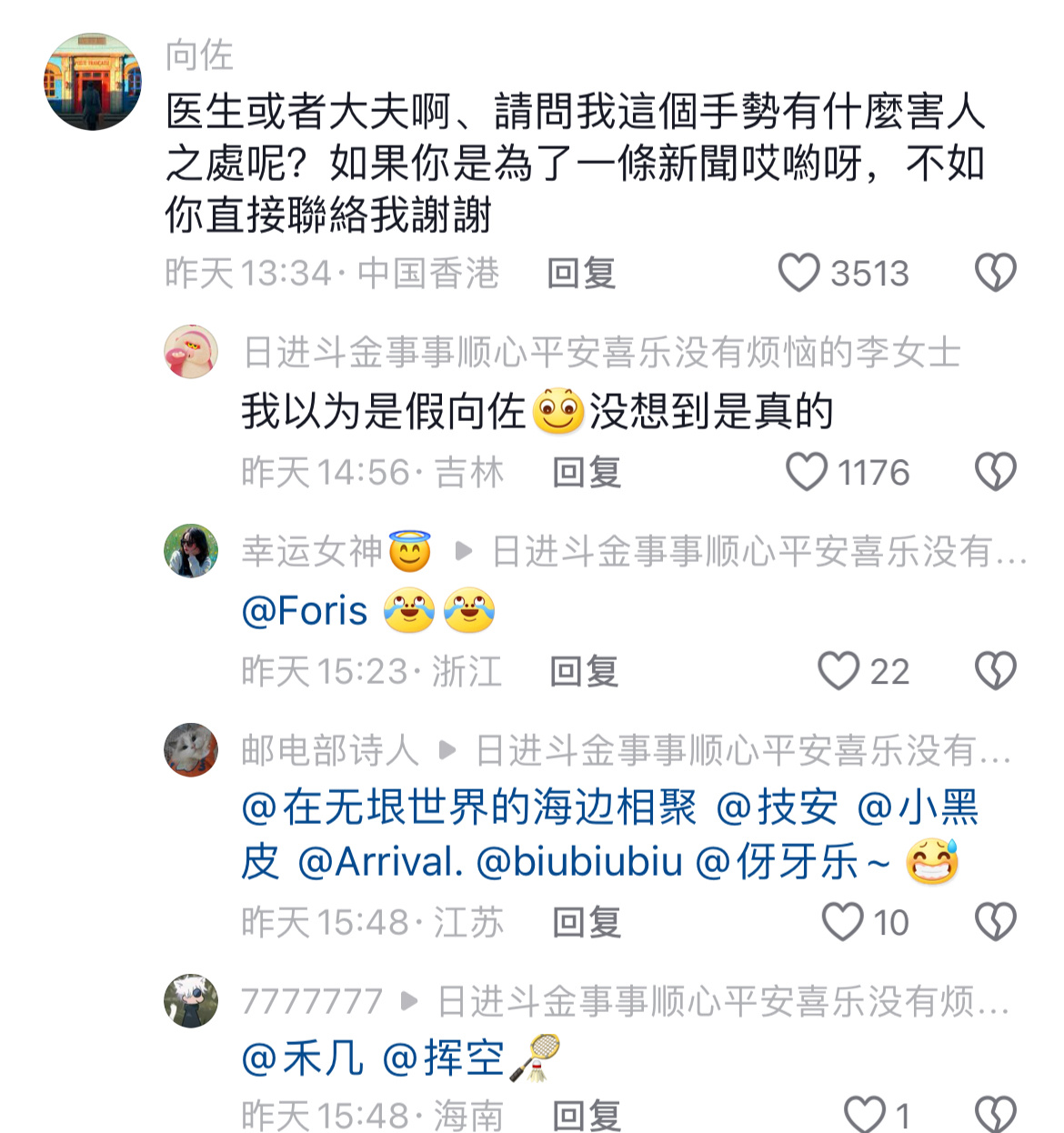Like 向佐's comment with 3513 likes
This screenshot has height=1133, width=1064.
coord(799,273)
